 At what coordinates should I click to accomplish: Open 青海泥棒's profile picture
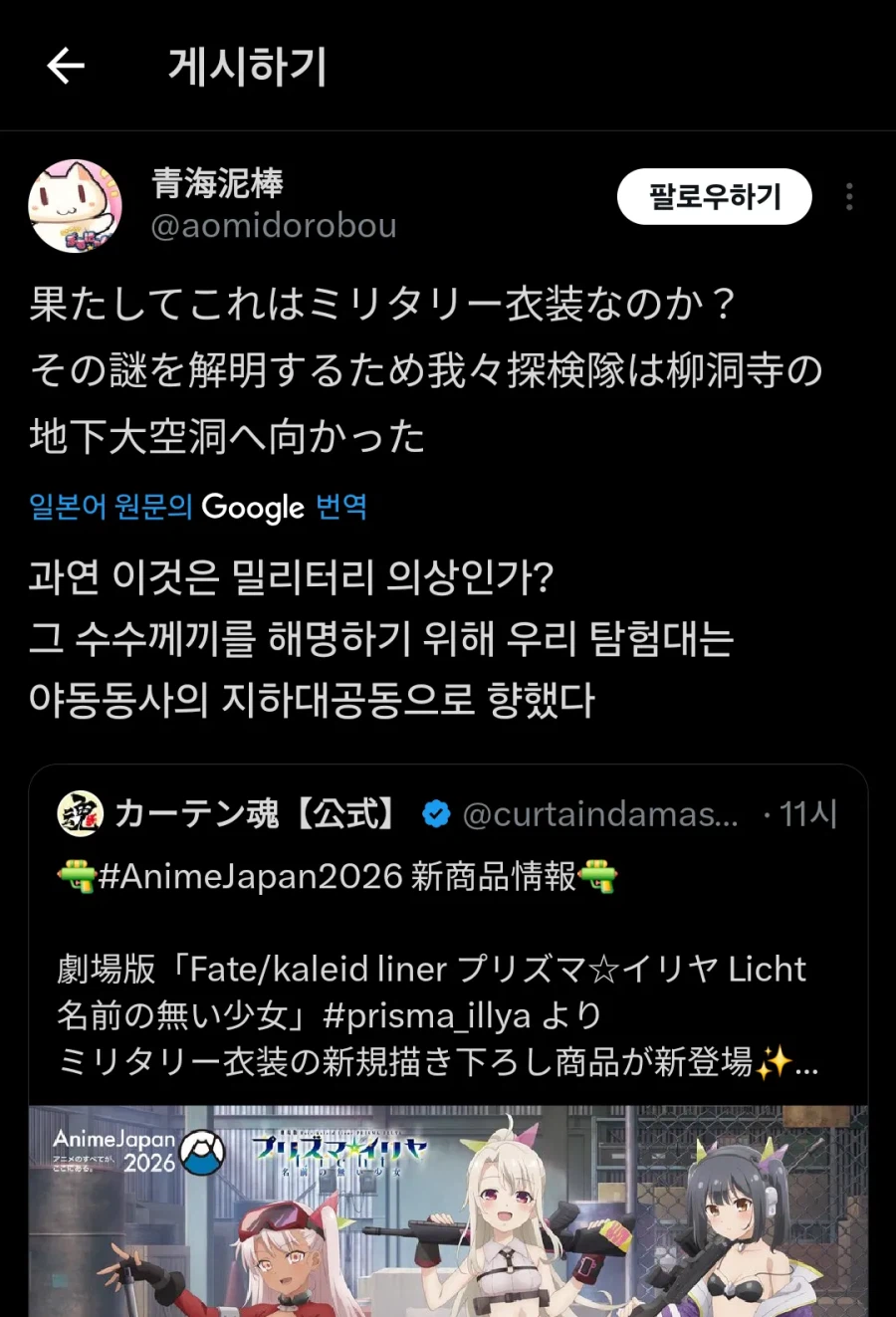coord(75,205)
